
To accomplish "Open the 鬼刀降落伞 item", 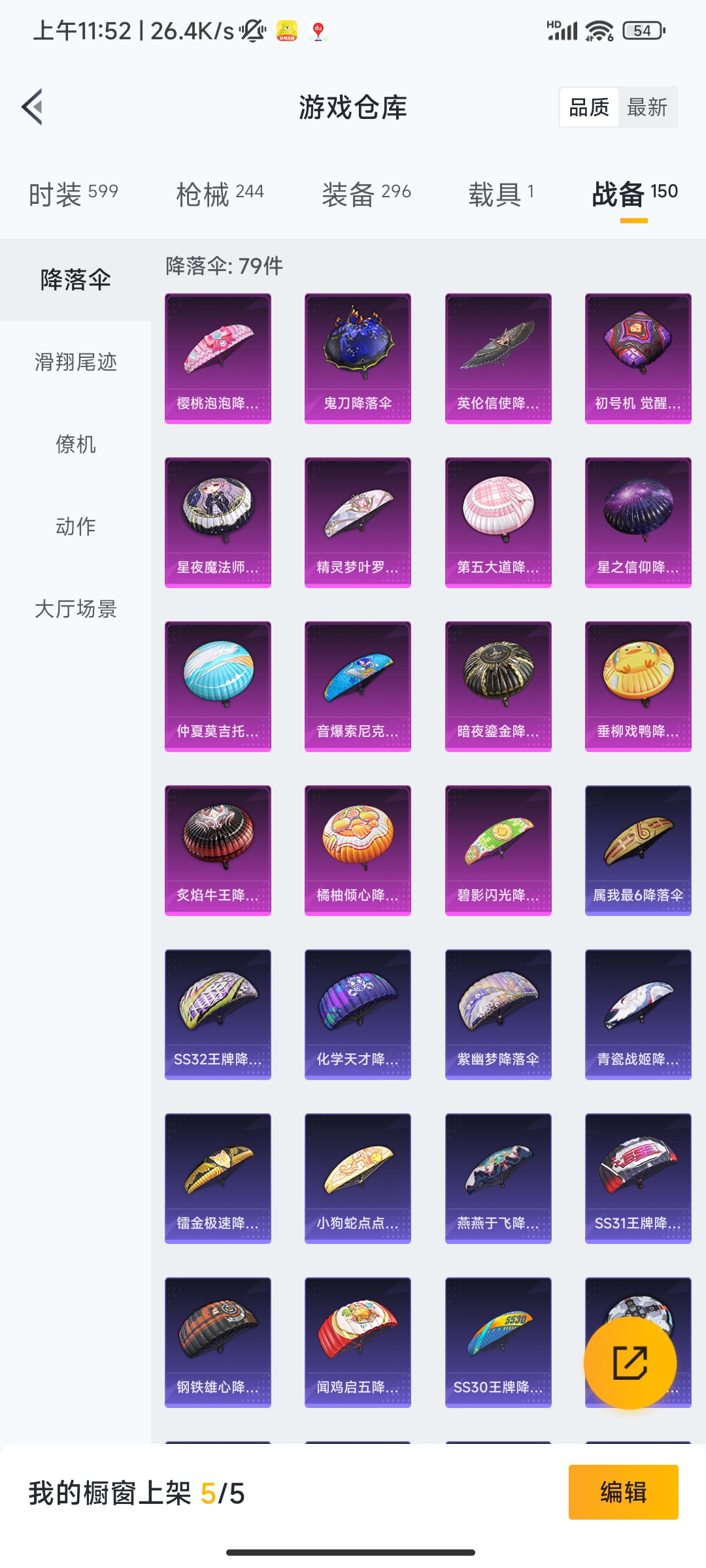I will coord(358,358).
